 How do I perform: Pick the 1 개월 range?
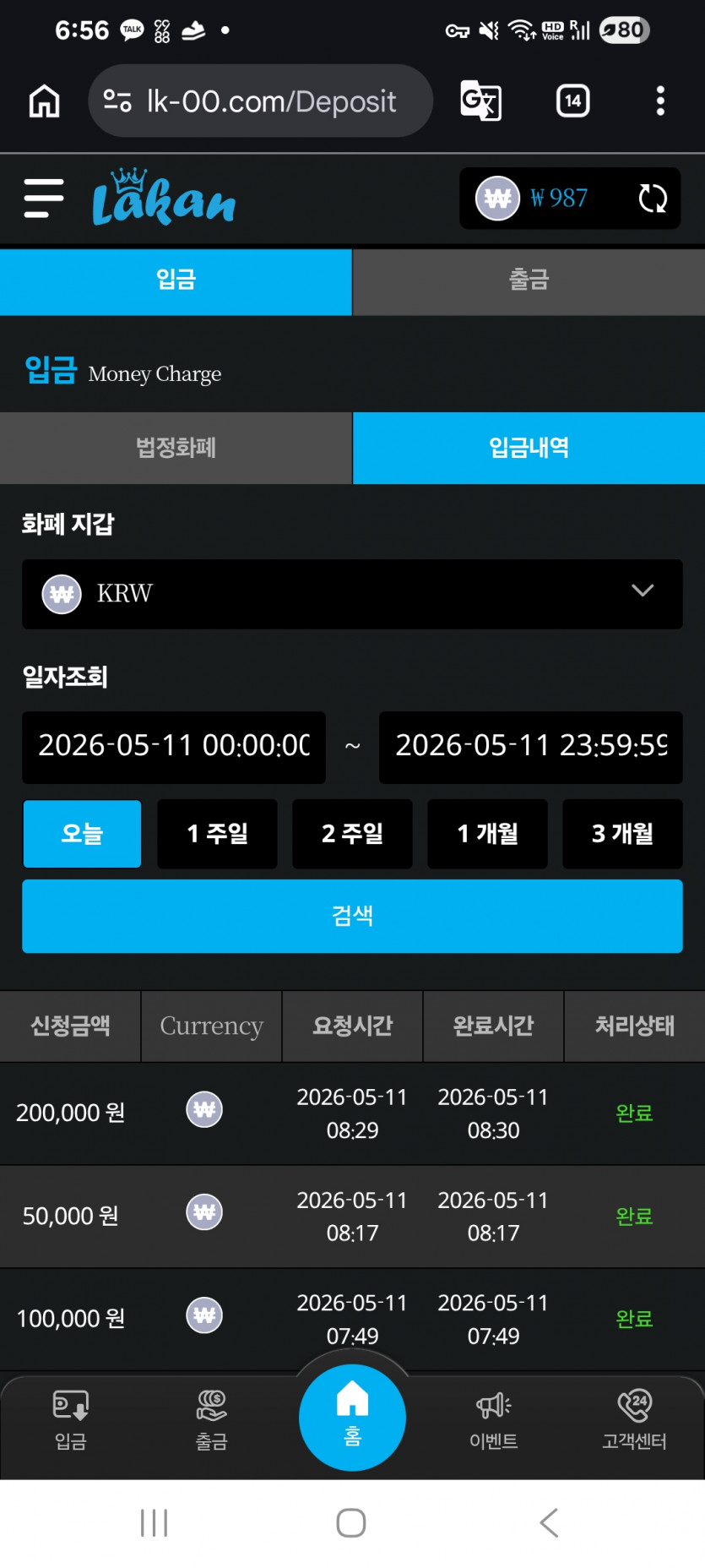coord(487,834)
